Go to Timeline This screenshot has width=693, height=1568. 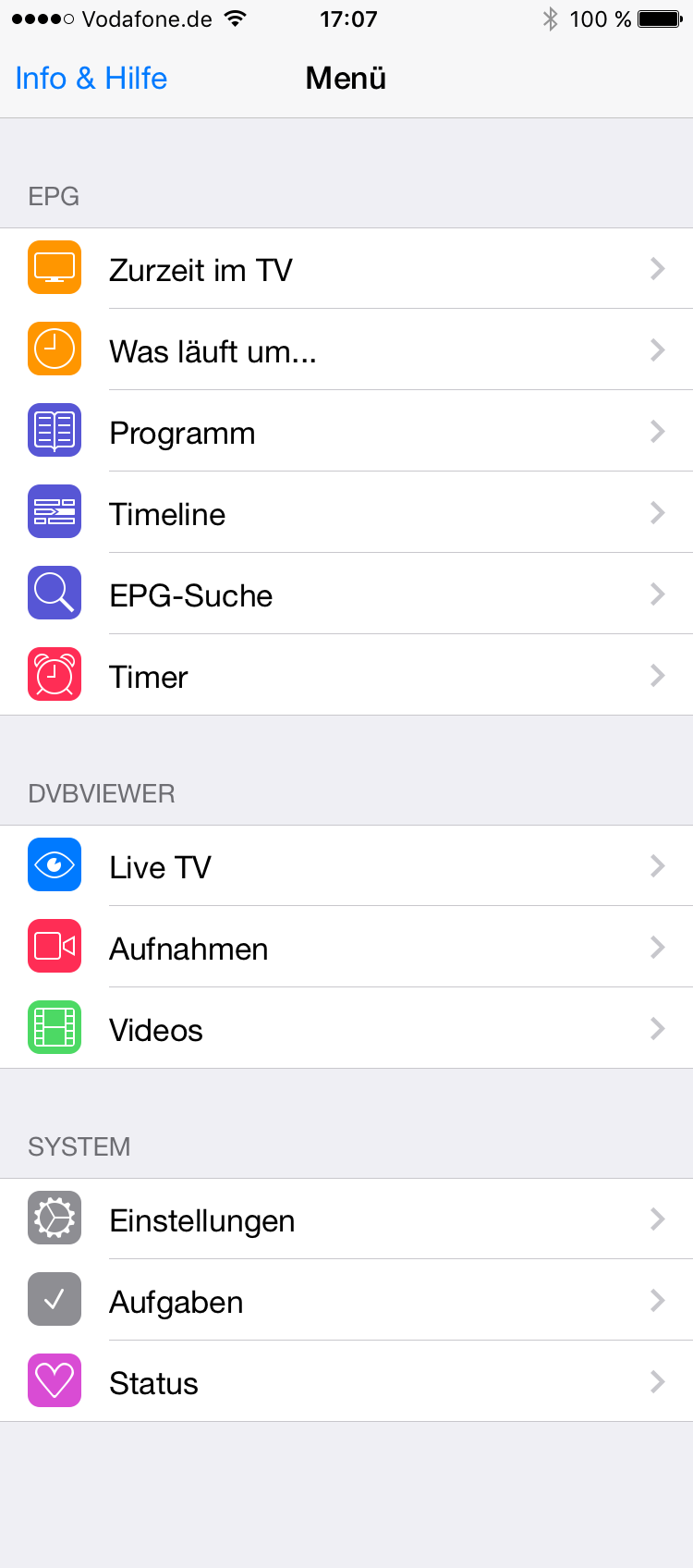(x=346, y=512)
